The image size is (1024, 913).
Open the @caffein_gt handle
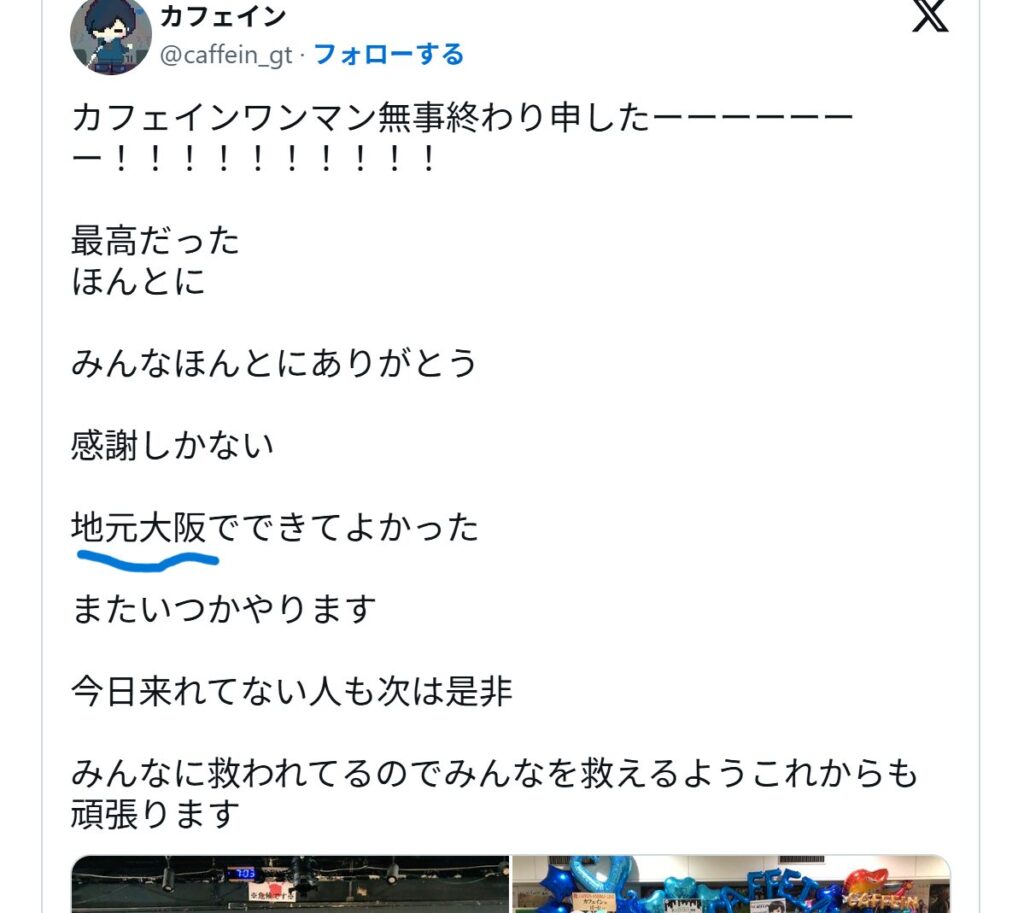coord(226,54)
